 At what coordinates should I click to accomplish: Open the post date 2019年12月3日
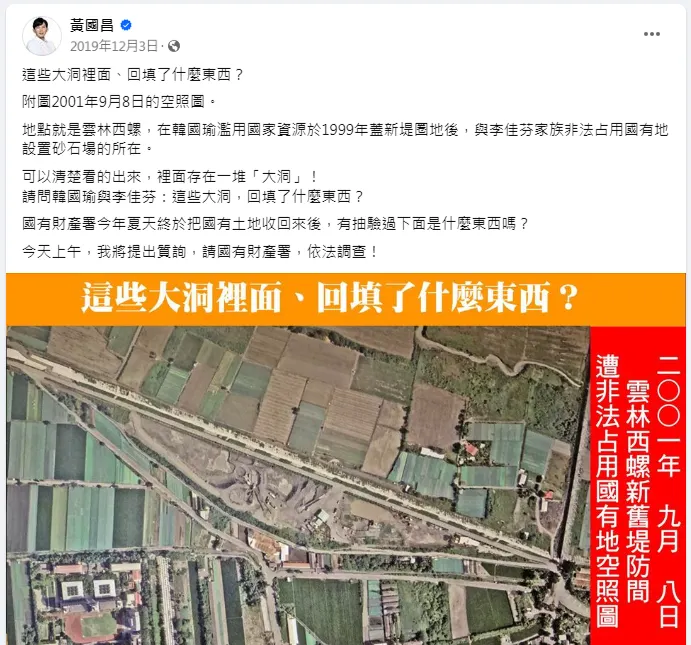pyautogui.click(x=114, y=46)
